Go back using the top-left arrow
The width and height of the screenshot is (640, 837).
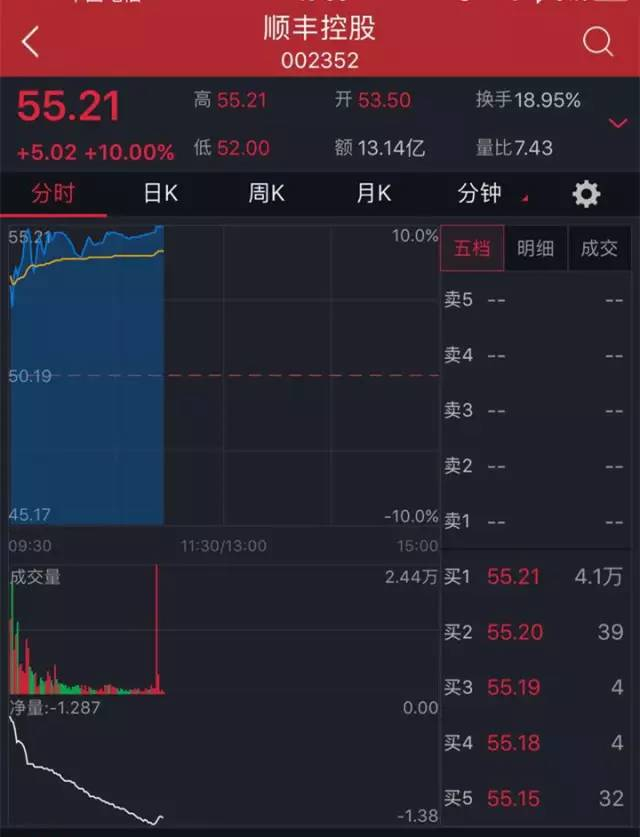(31, 42)
